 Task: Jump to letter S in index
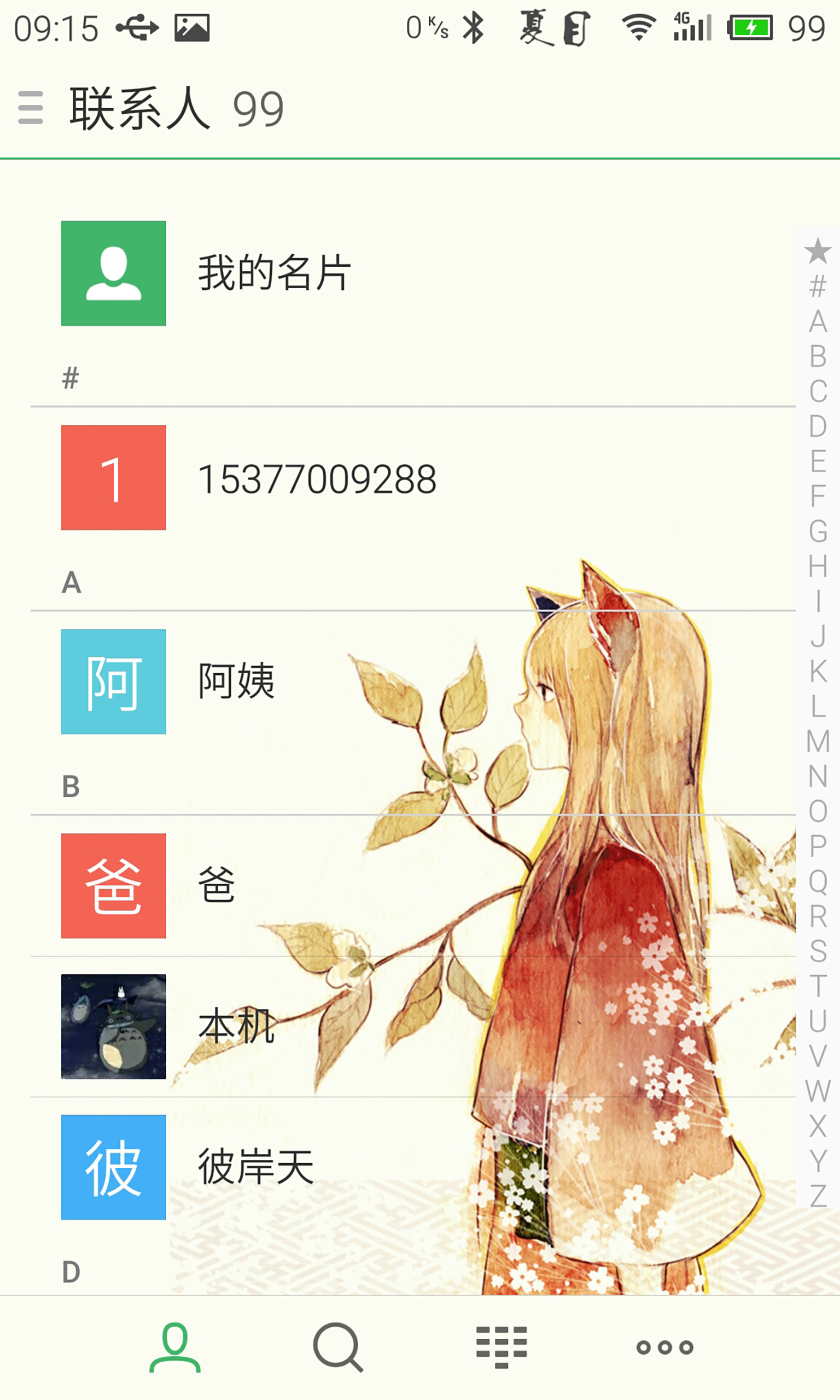pyautogui.click(x=818, y=950)
